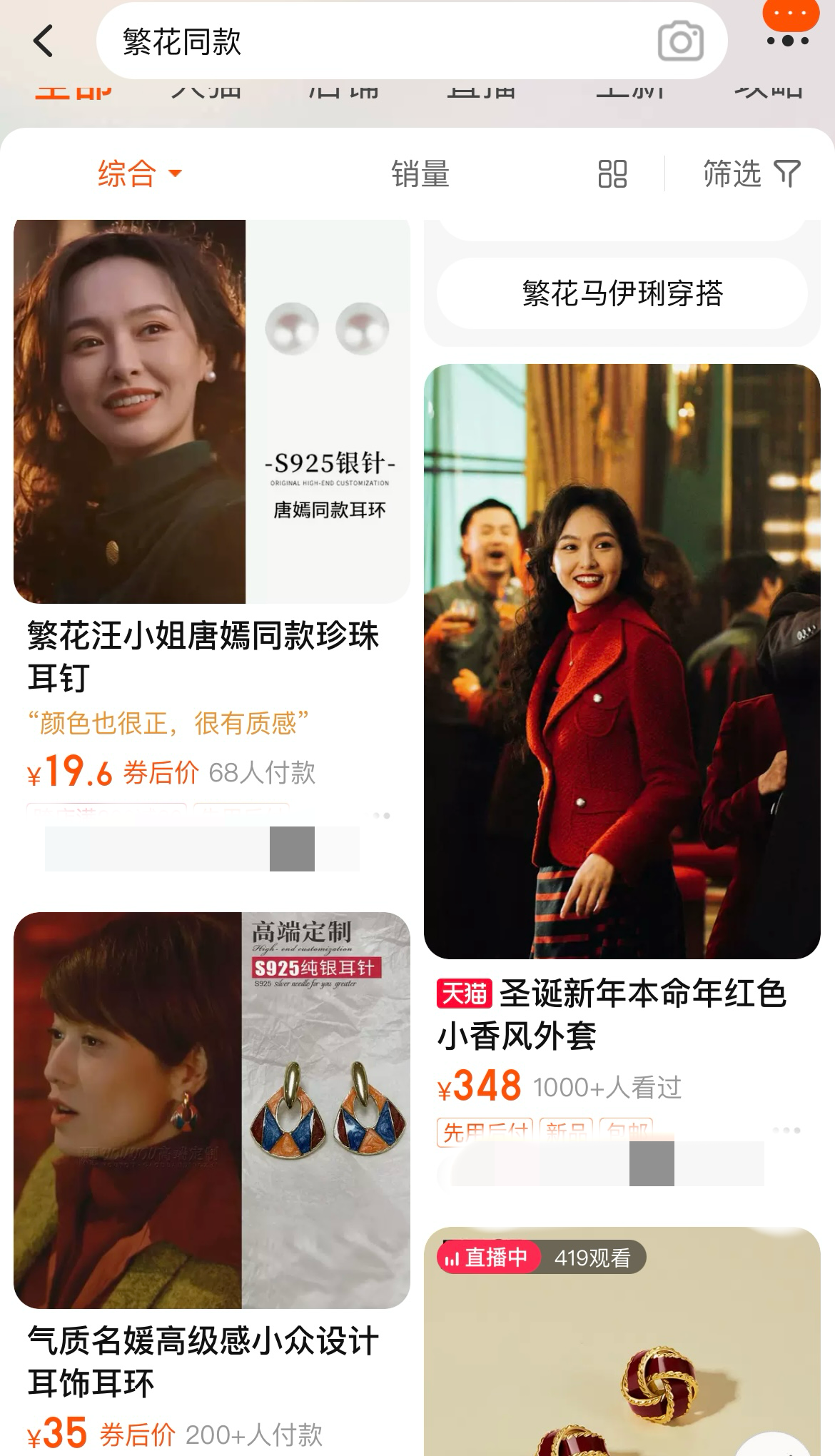Open the three-dot overflow menu
Viewport: 835px width, 1456px height.
point(787,41)
